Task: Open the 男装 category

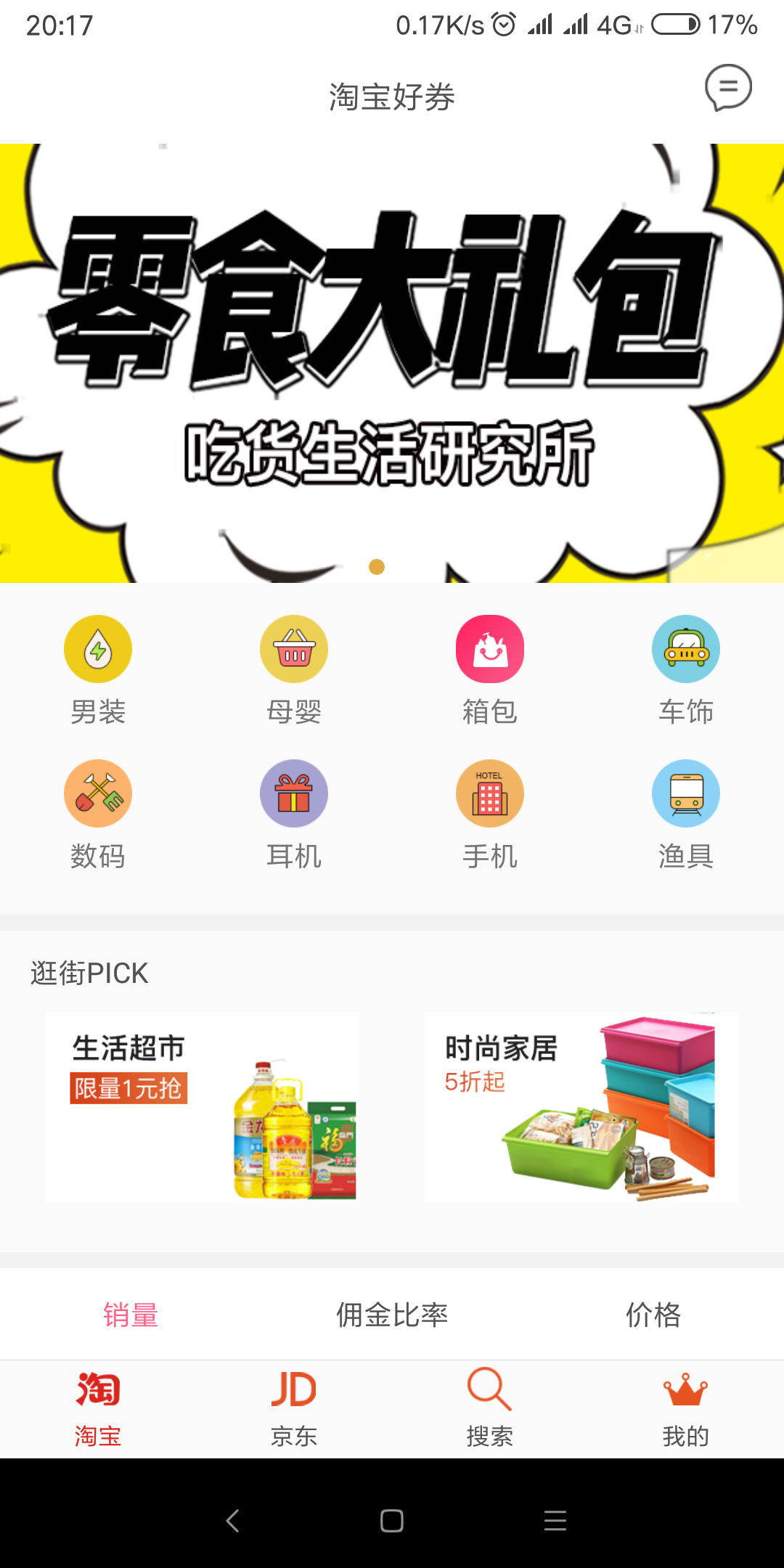Action: coord(98,669)
